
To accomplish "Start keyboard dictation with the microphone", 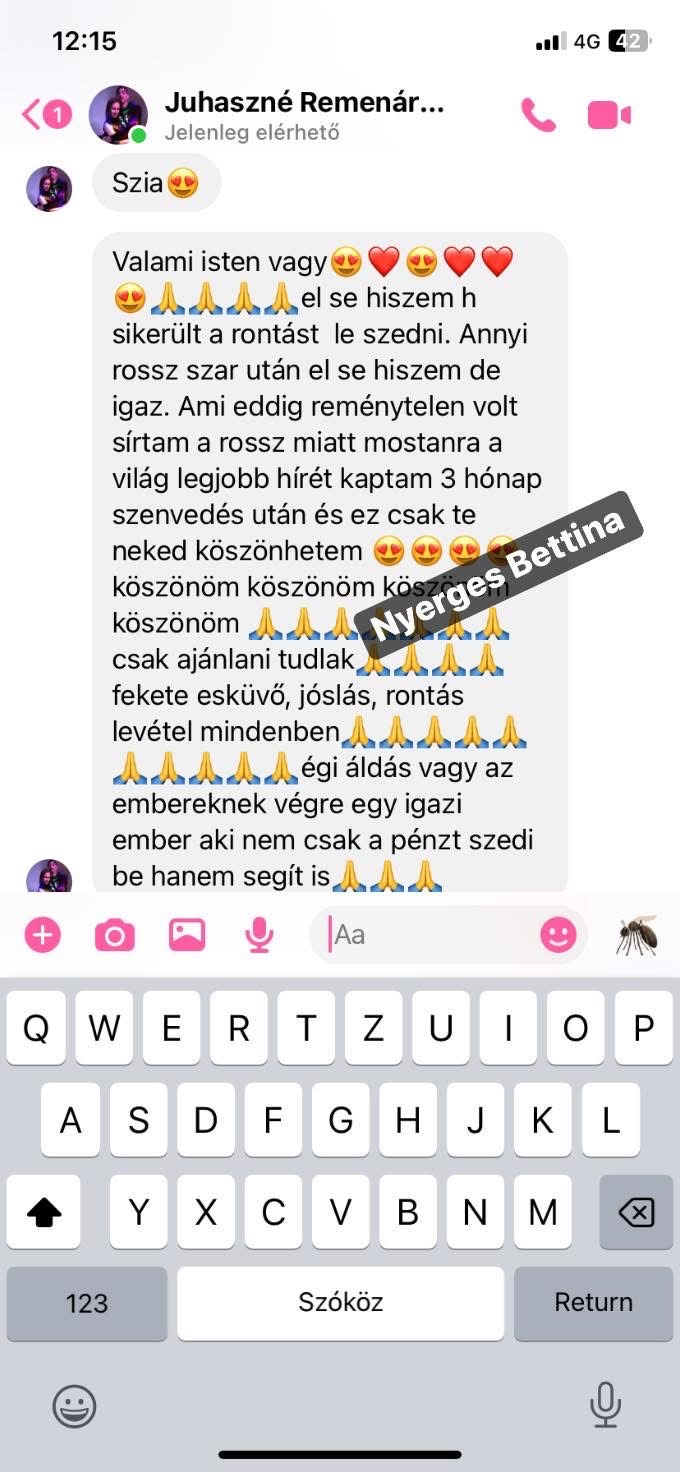I will [x=604, y=1405].
